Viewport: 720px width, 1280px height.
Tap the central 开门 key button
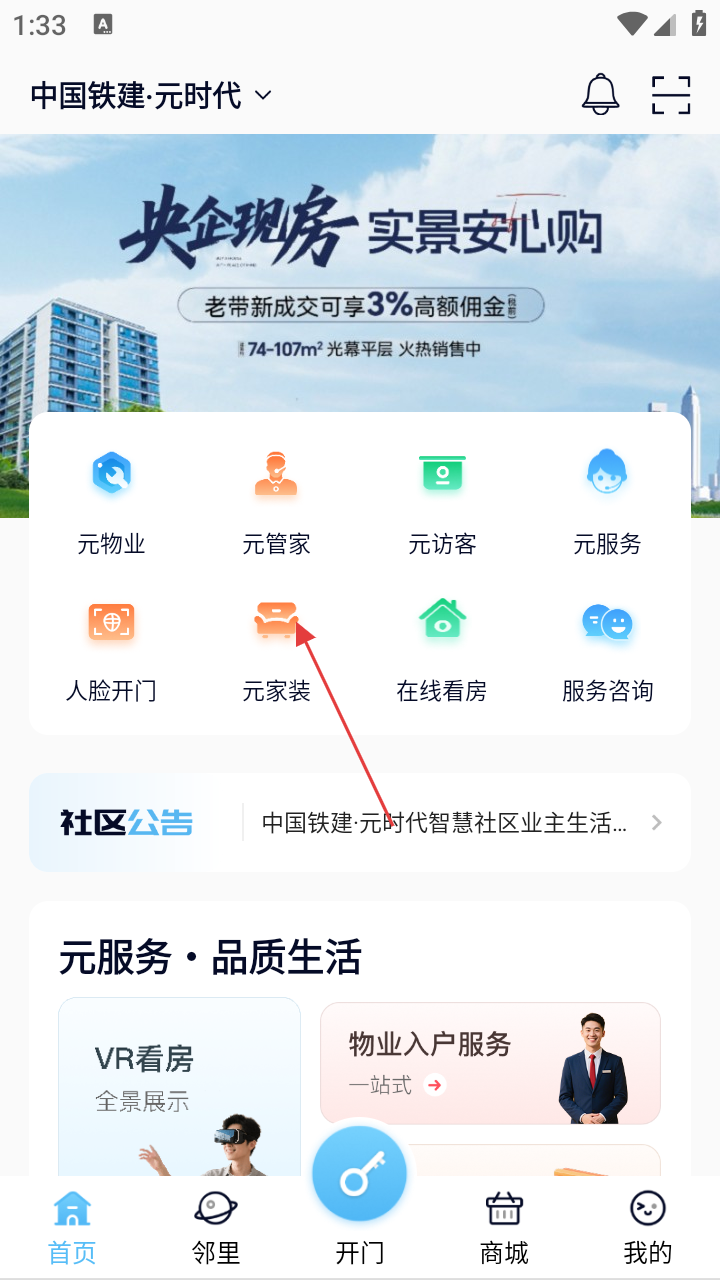tap(360, 1175)
